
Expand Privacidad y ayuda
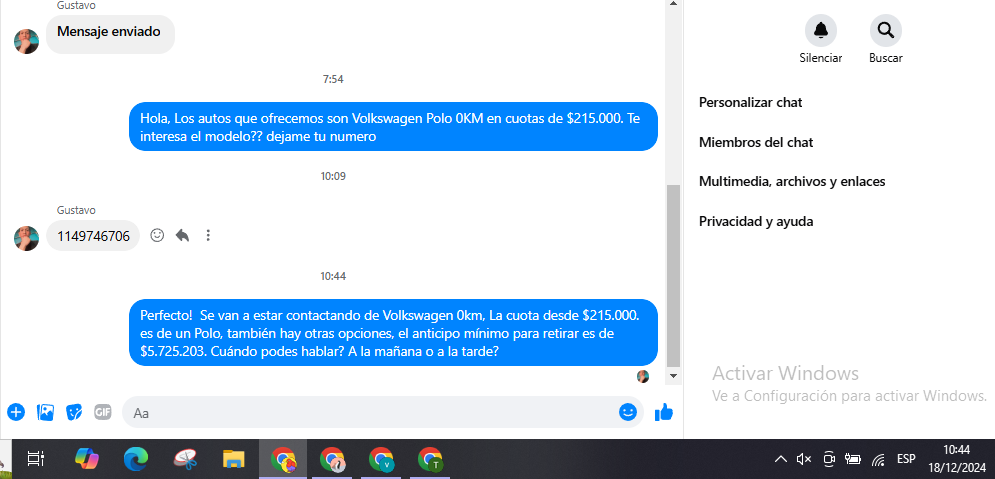tap(755, 221)
